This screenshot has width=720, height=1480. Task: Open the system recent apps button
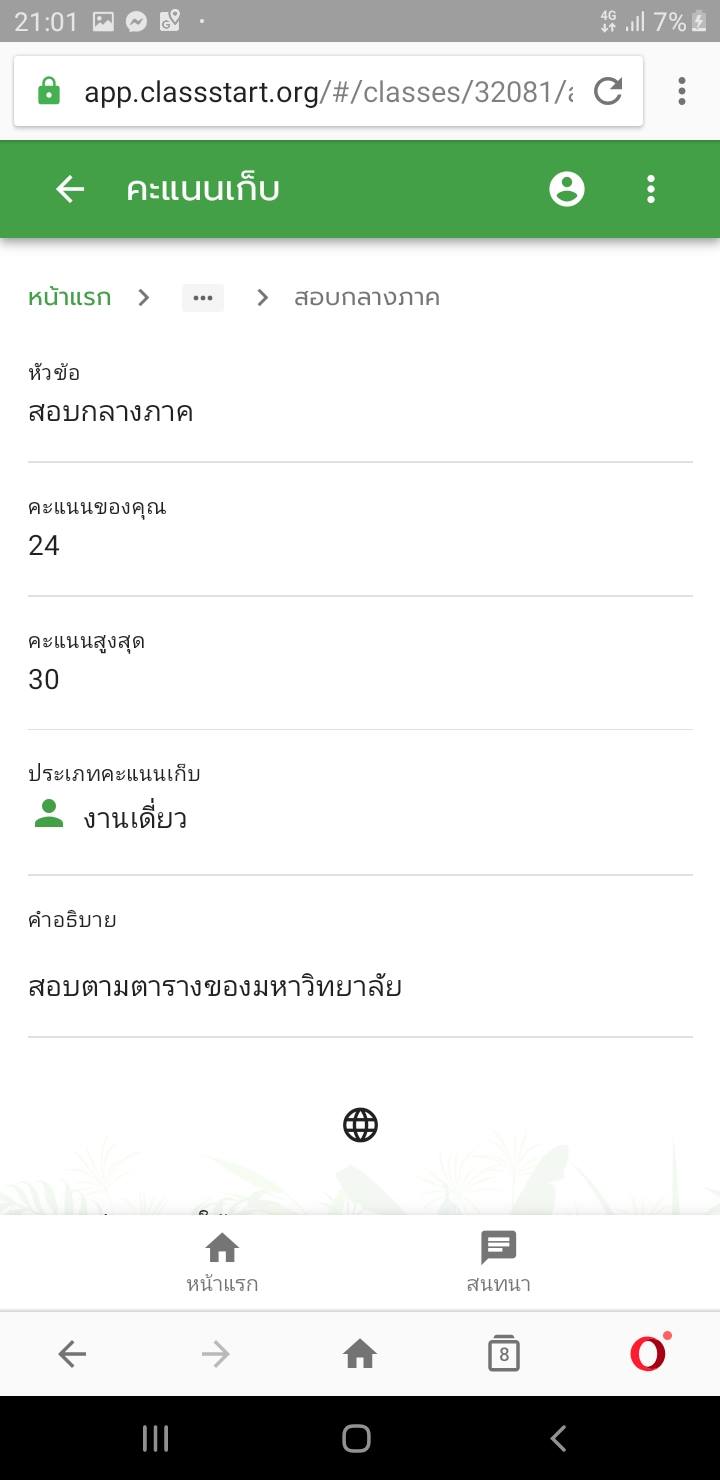pos(155,1438)
